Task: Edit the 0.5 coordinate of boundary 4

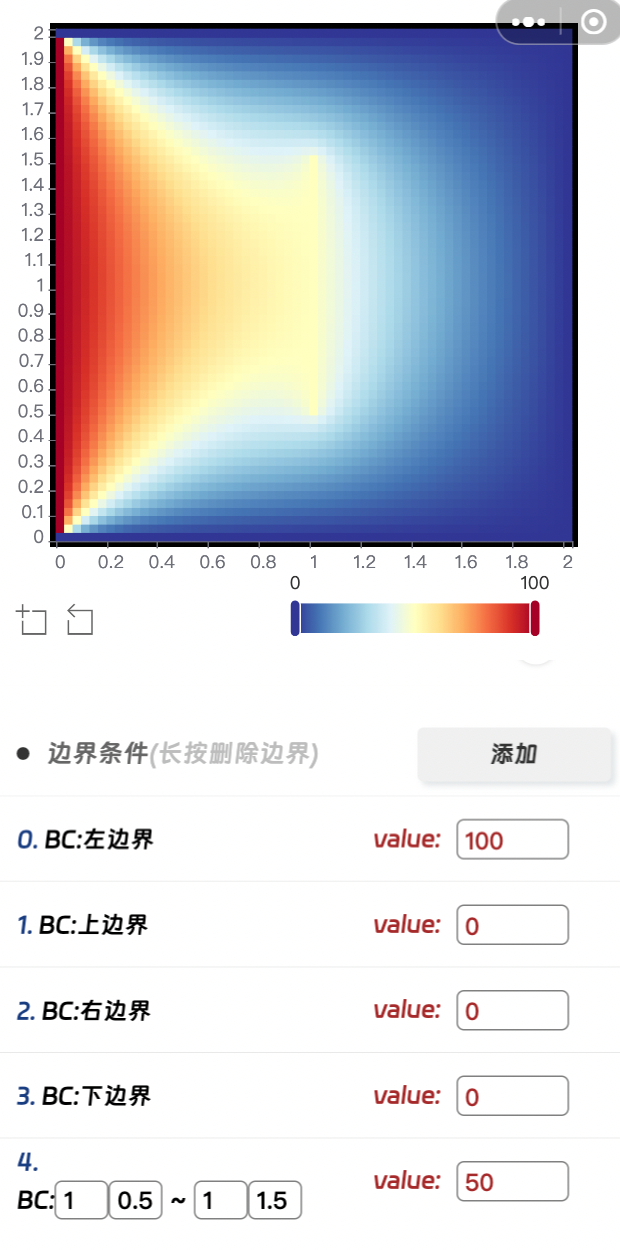Action: tap(135, 1201)
